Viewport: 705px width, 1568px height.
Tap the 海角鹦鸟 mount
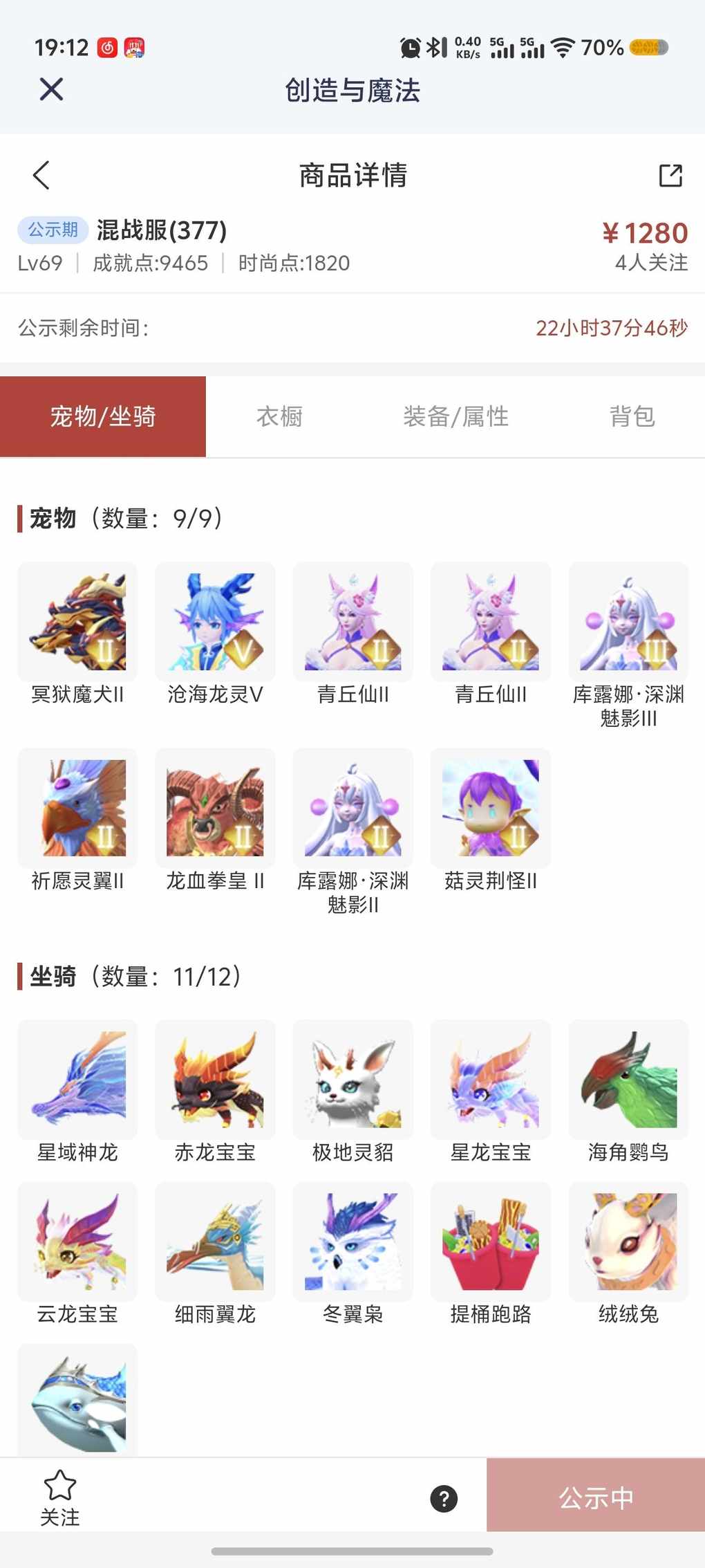click(628, 1079)
